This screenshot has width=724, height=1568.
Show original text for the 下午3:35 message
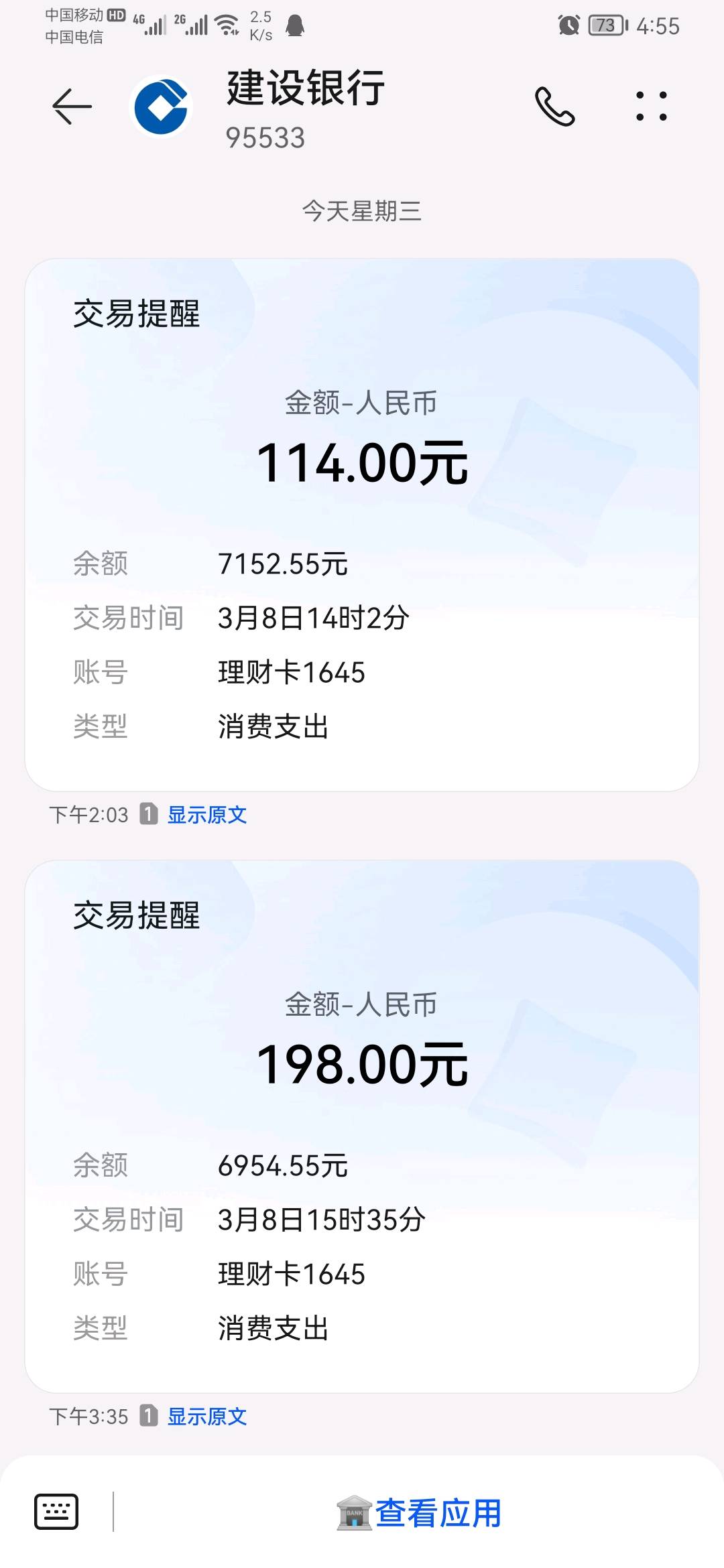[x=206, y=1417]
